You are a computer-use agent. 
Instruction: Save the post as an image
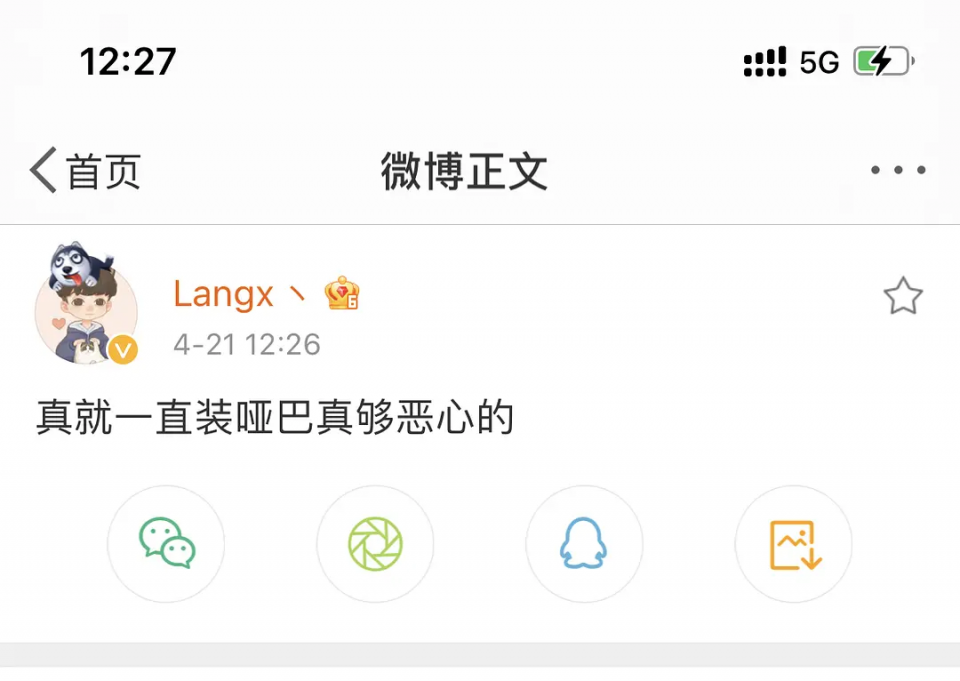(x=794, y=545)
